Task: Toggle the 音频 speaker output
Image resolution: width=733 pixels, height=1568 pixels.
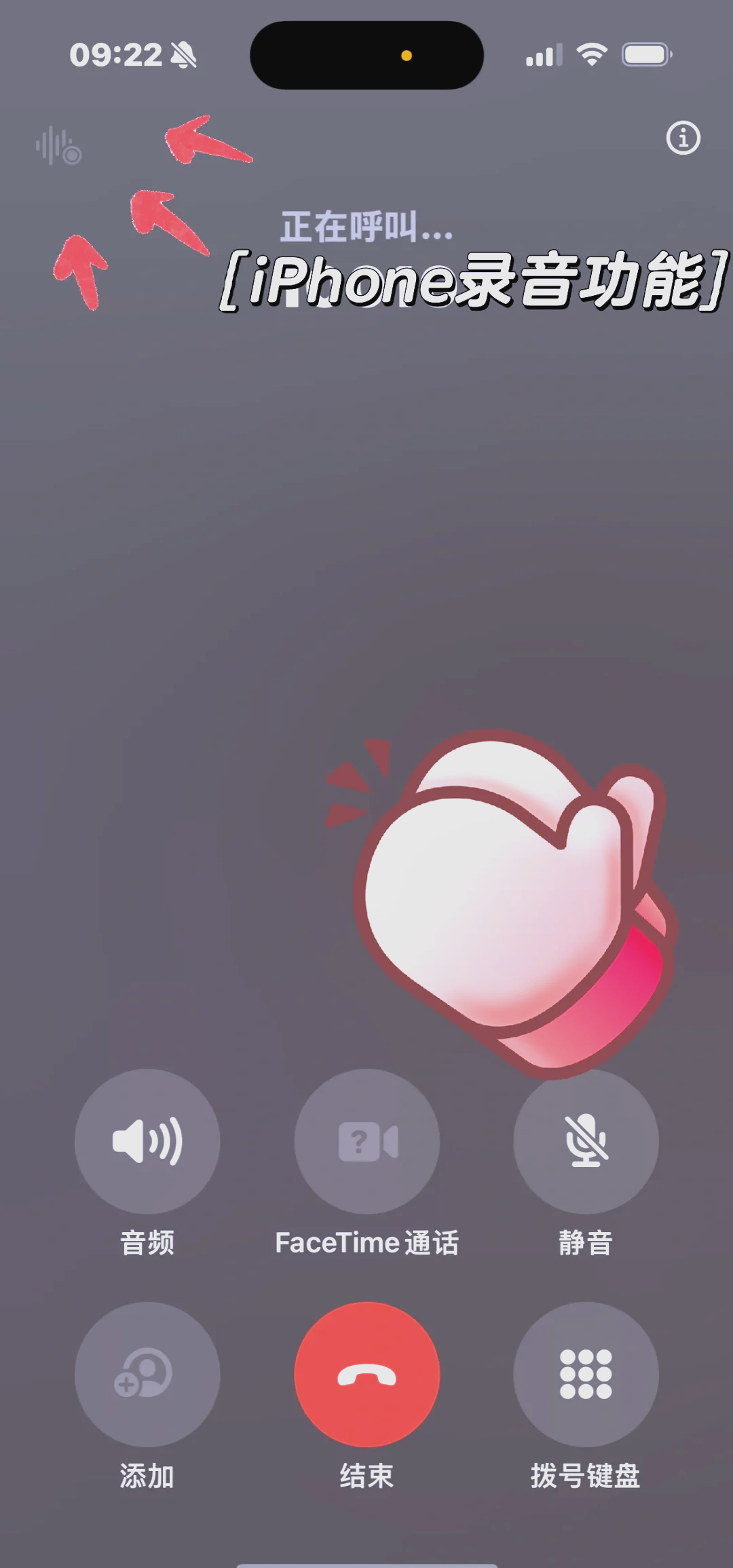Action: click(147, 1141)
